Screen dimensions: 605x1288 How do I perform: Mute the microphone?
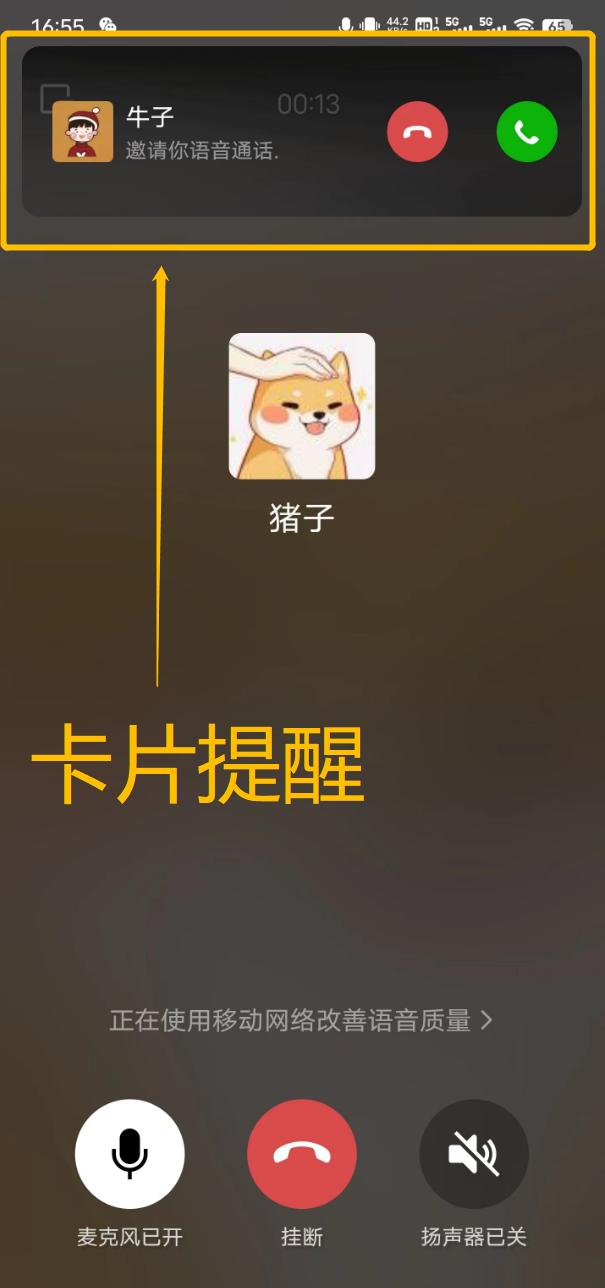click(x=130, y=1154)
